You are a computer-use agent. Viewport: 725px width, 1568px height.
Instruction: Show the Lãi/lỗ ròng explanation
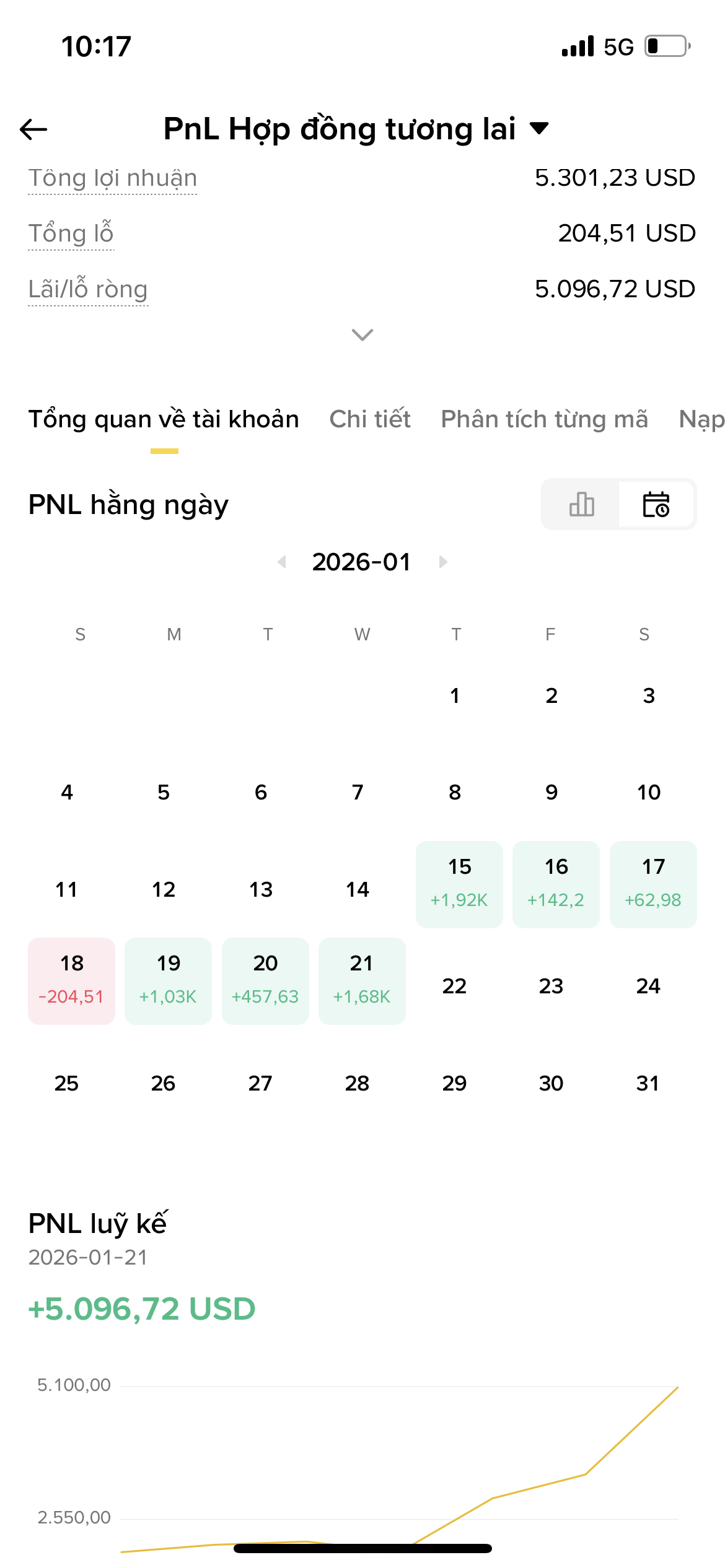88,290
